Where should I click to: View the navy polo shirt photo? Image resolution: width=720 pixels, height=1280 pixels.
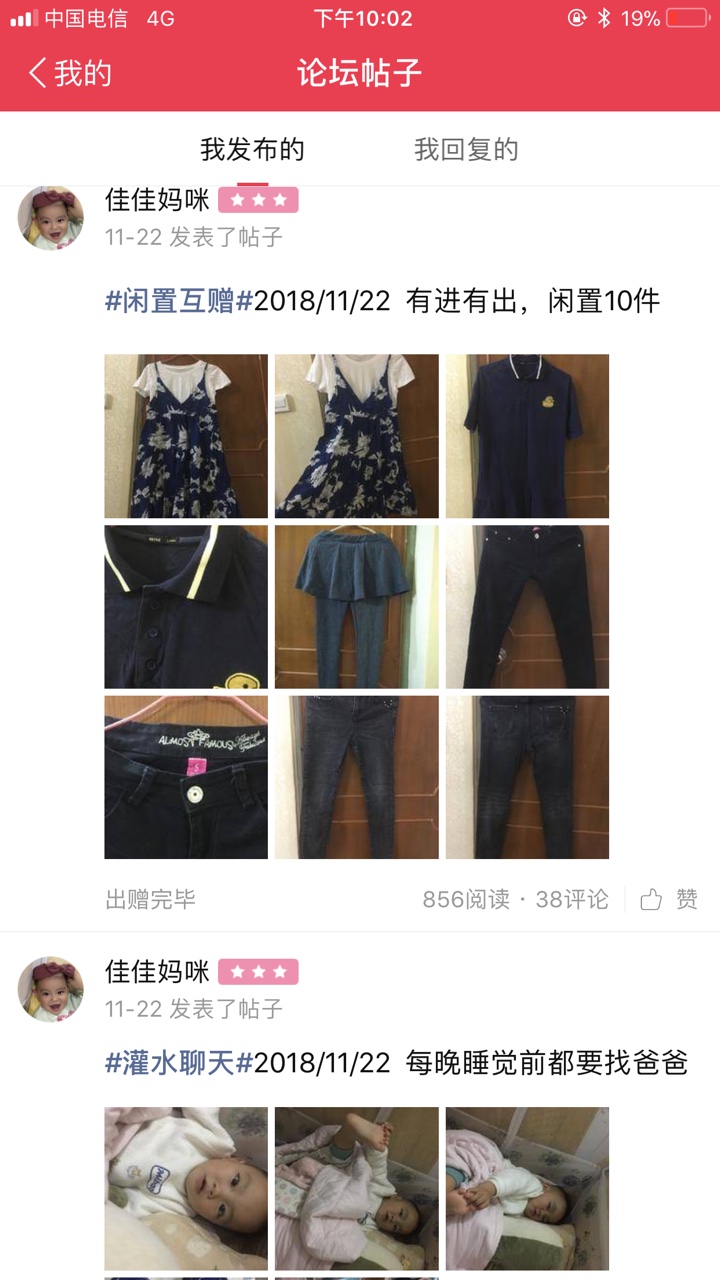tap(527, 436)
